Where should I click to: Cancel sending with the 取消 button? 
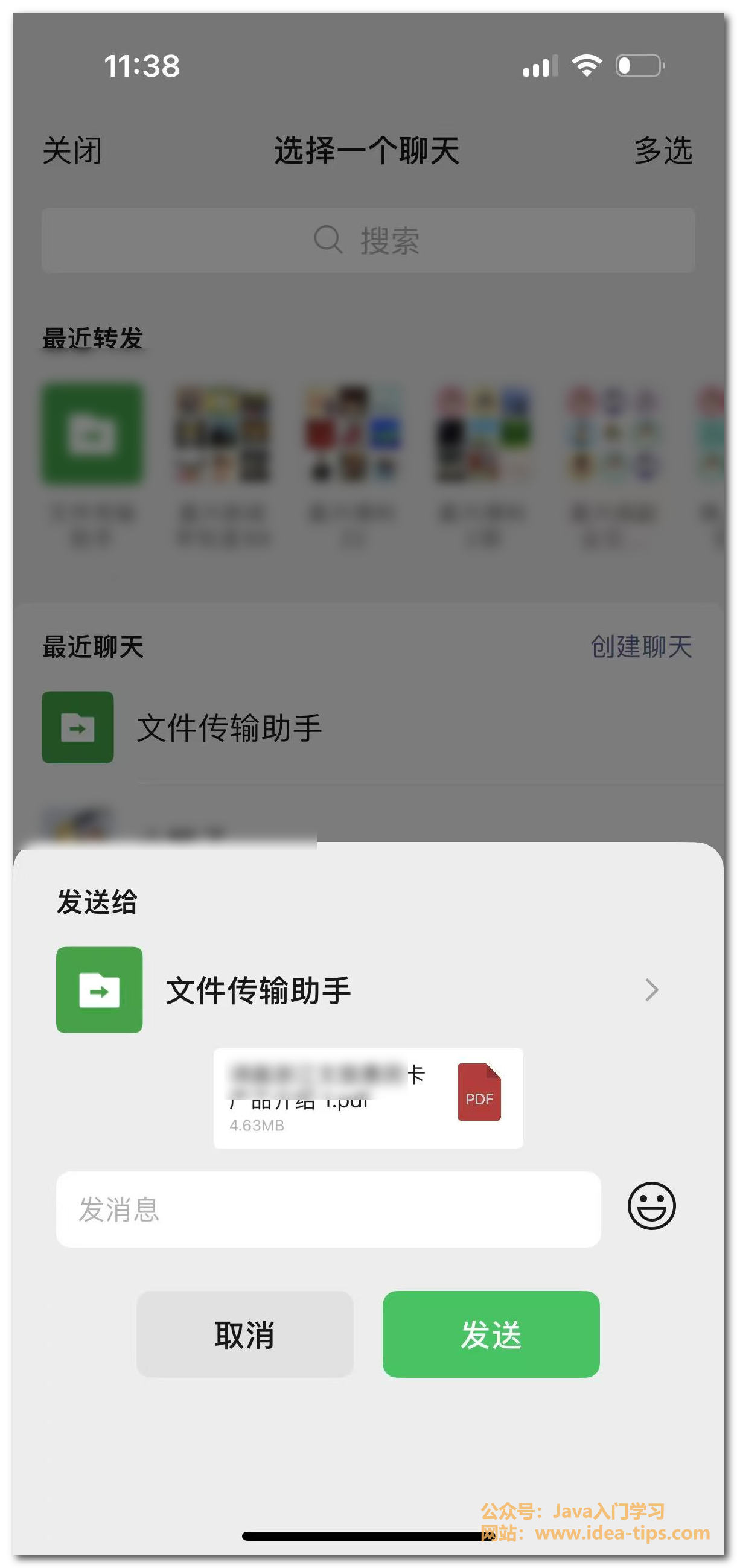click(x=244, y=1334)
